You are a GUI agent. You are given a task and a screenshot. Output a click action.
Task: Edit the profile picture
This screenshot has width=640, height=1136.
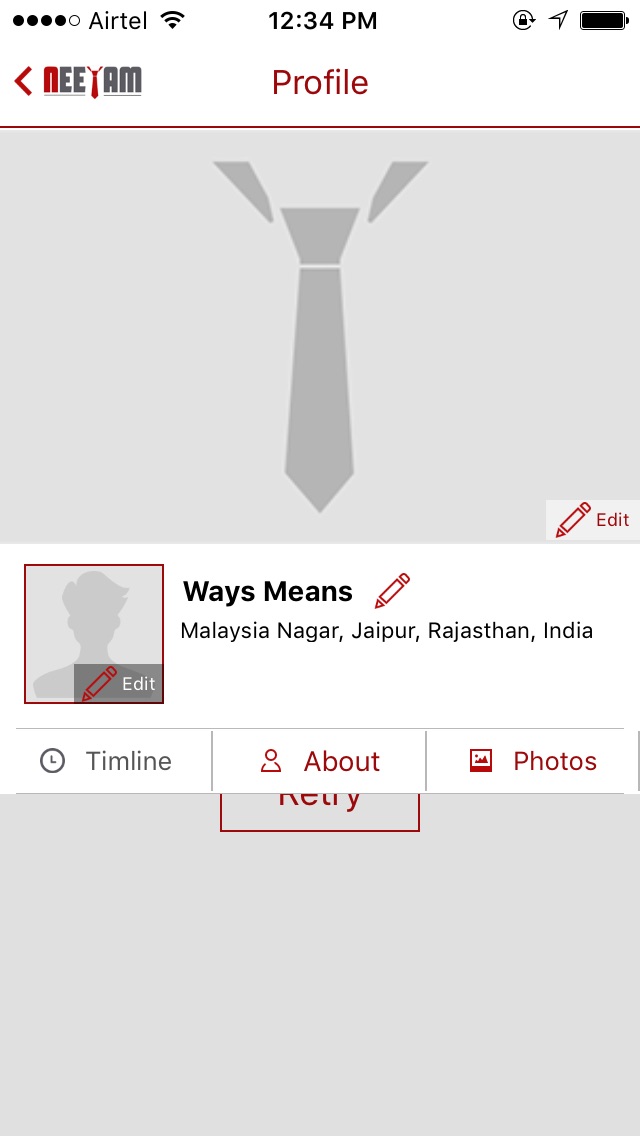118,684
